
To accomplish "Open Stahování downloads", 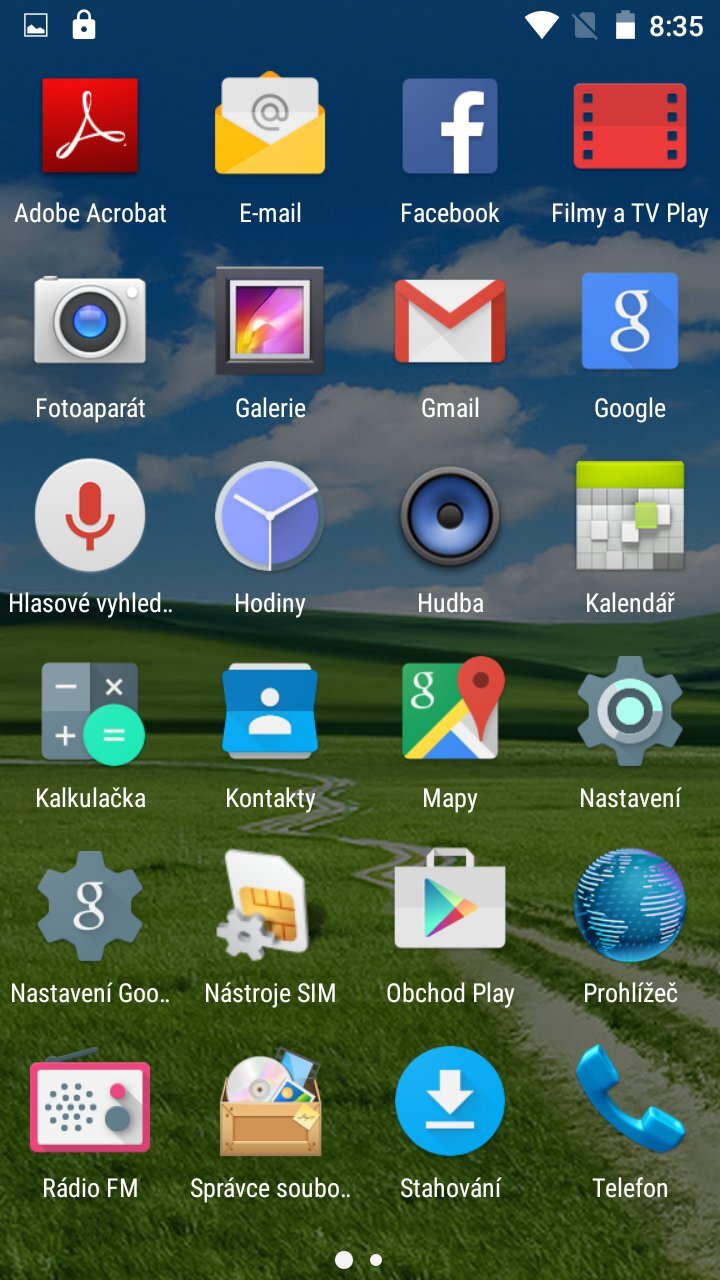I will pyautogui.click(x=450, y=1100).
